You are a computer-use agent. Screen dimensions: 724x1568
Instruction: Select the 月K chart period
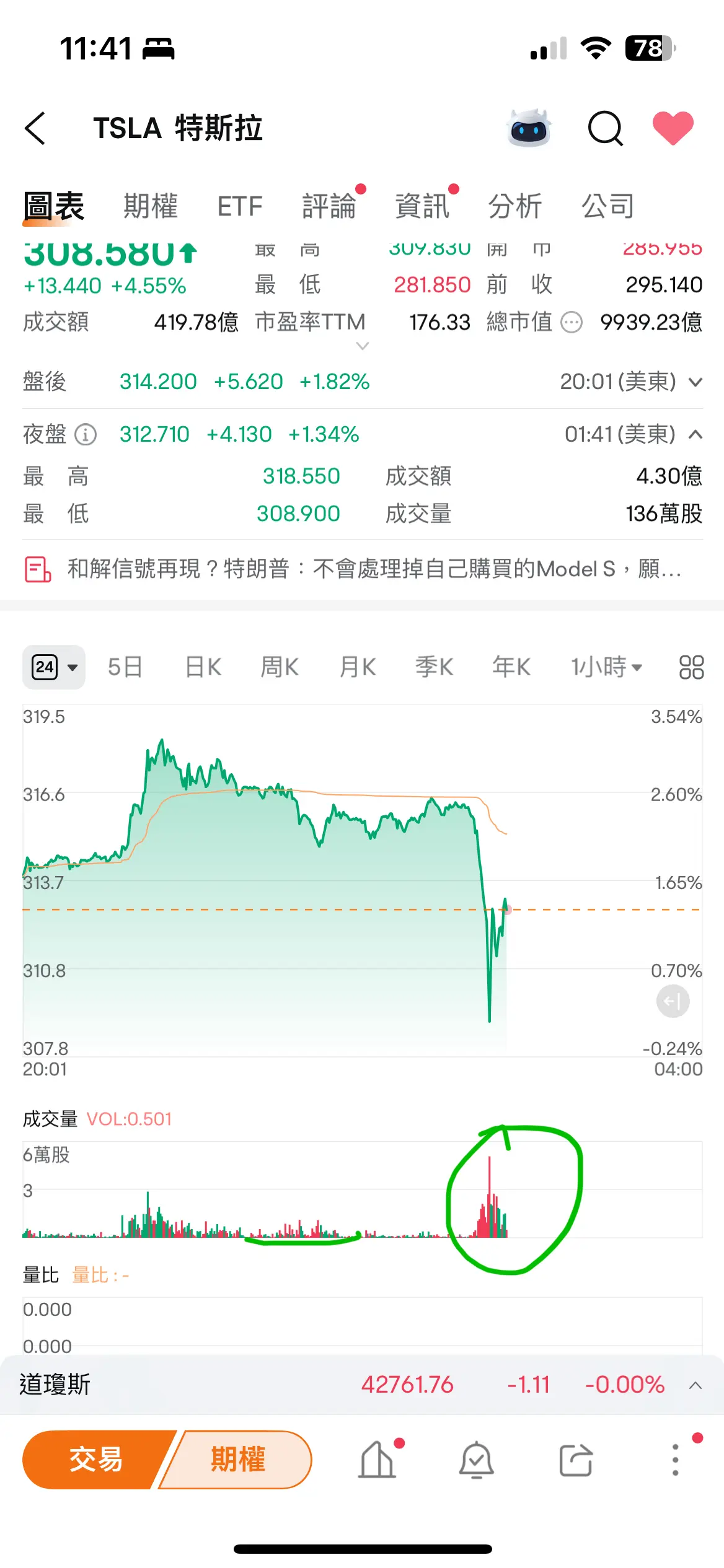(x=356, y=667)
